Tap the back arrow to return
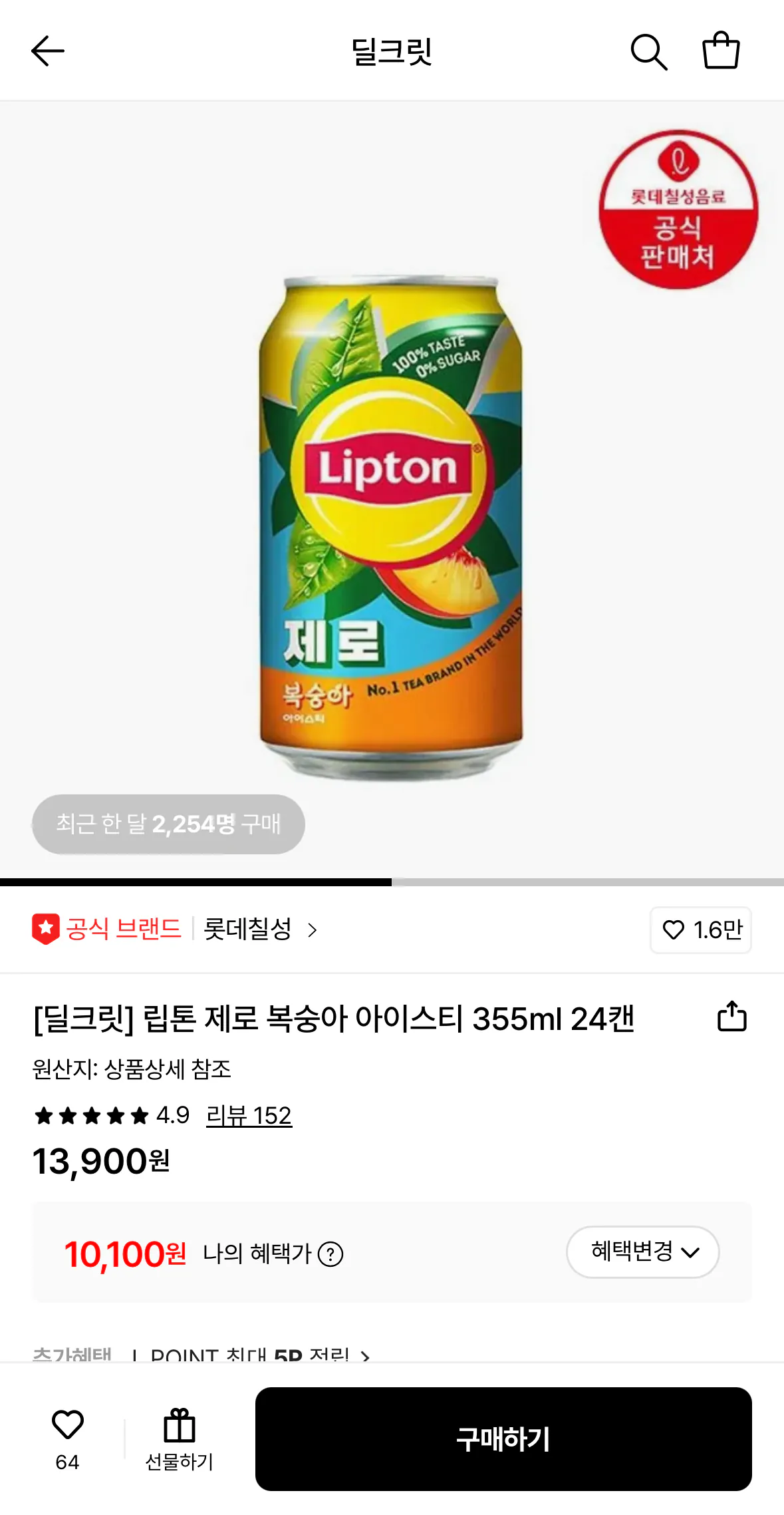 pos(47,51)
